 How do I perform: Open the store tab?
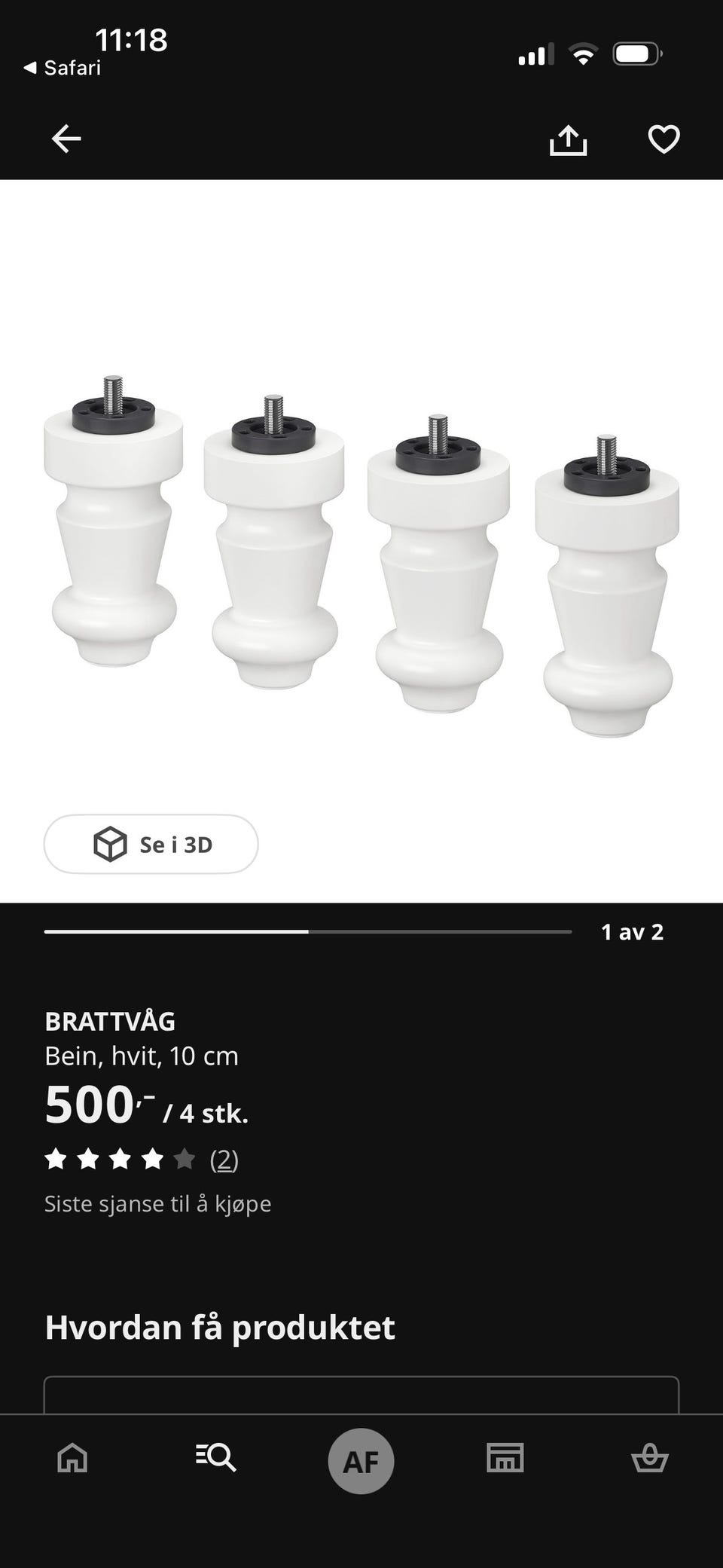point(505,1458)
